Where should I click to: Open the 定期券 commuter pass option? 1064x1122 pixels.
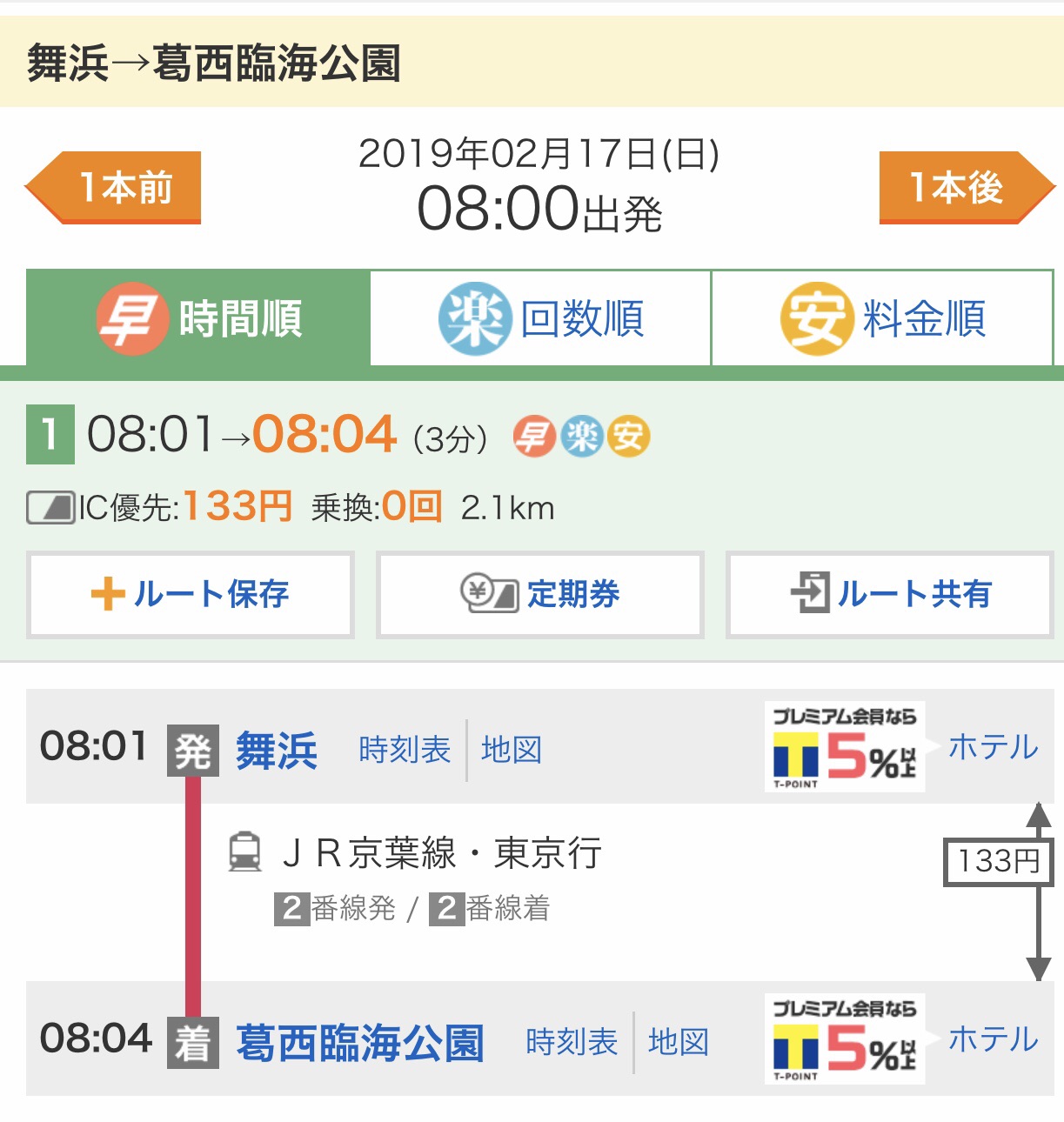pyautogui.click(x=540, y=595)
